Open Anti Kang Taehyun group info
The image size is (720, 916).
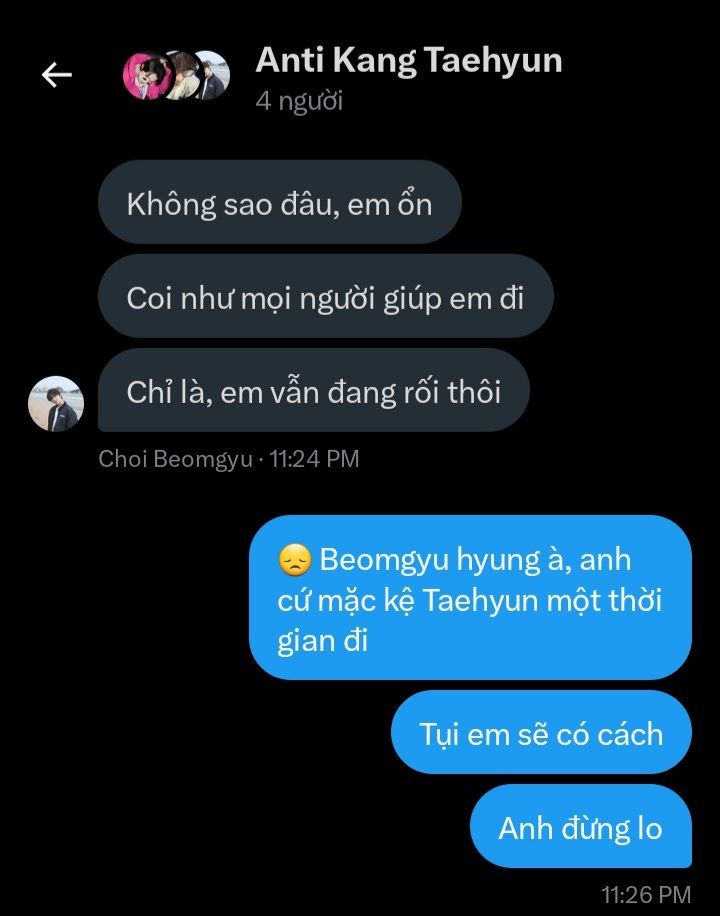coord(408,61)
